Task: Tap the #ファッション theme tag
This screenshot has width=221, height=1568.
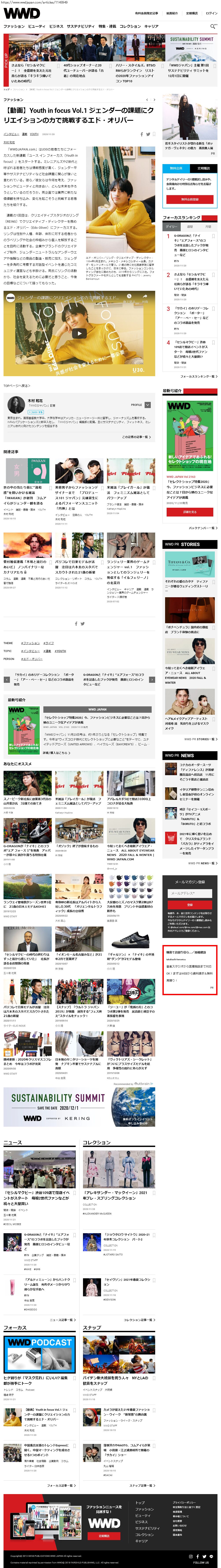Action: pyautogui.click(x=30, y=643)
